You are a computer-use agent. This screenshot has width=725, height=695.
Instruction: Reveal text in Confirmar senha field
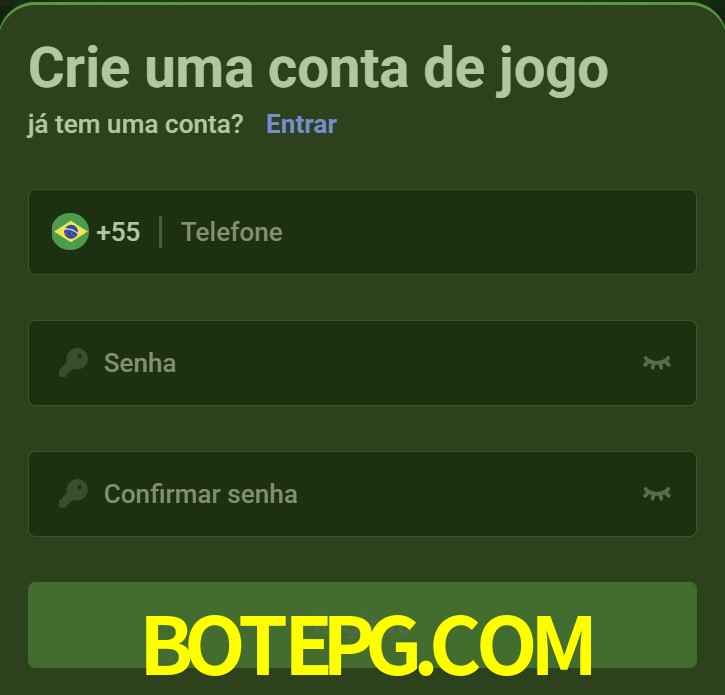coord(656,493)
